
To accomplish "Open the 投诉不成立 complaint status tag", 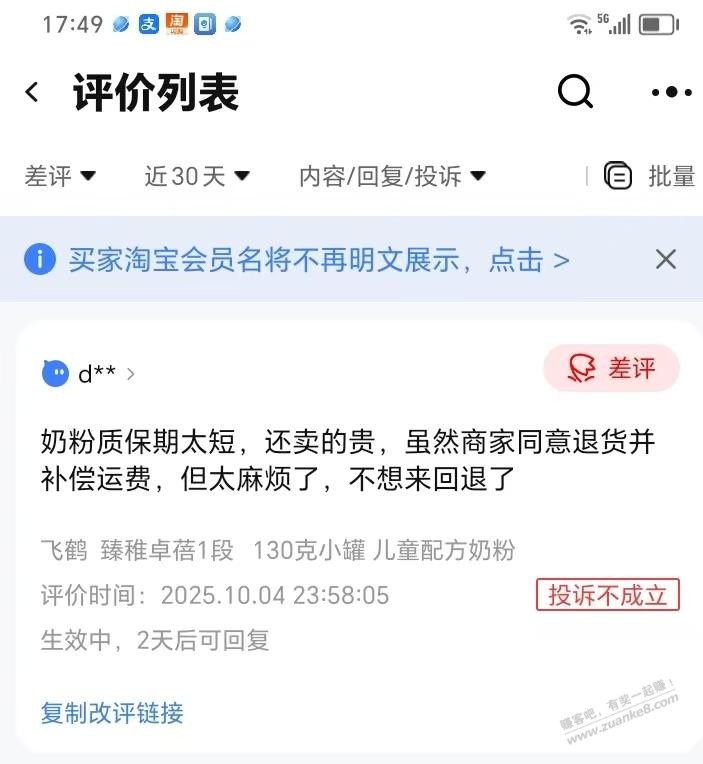I will coord(607,595).
